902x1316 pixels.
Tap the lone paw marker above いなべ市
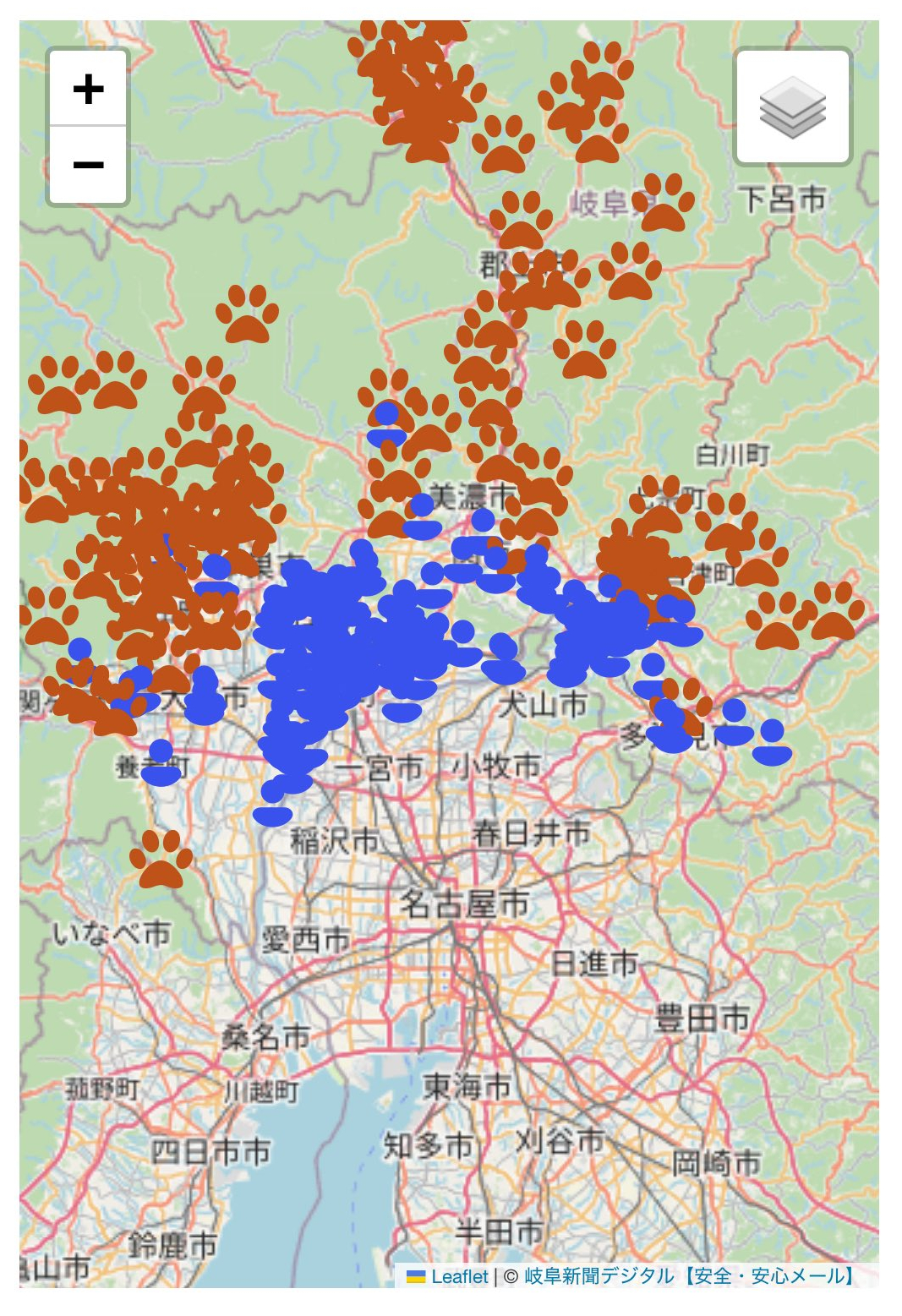(x=161, y=860)
